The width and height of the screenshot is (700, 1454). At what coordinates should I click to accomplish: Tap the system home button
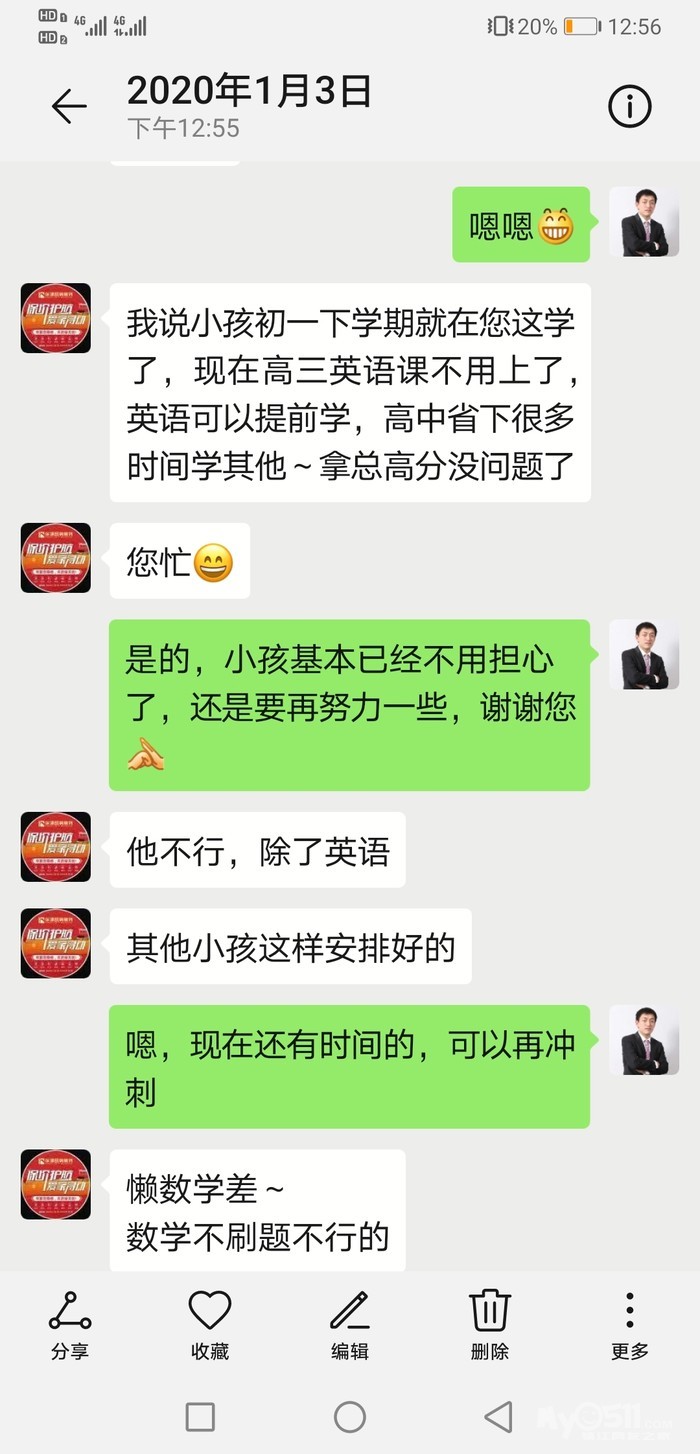tap(350, 1416)
